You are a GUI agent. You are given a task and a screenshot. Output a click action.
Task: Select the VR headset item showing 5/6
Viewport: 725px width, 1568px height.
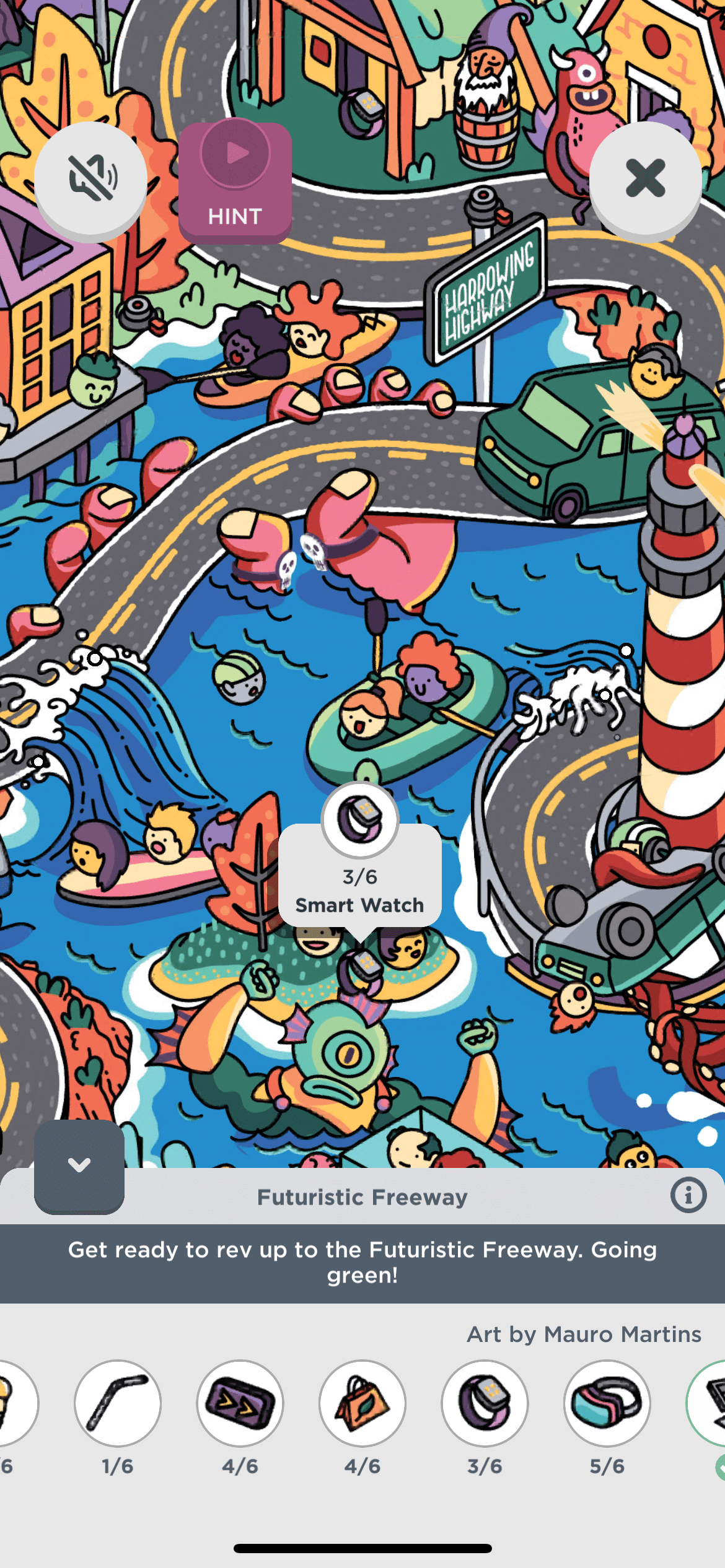(x=607, y=1403)
